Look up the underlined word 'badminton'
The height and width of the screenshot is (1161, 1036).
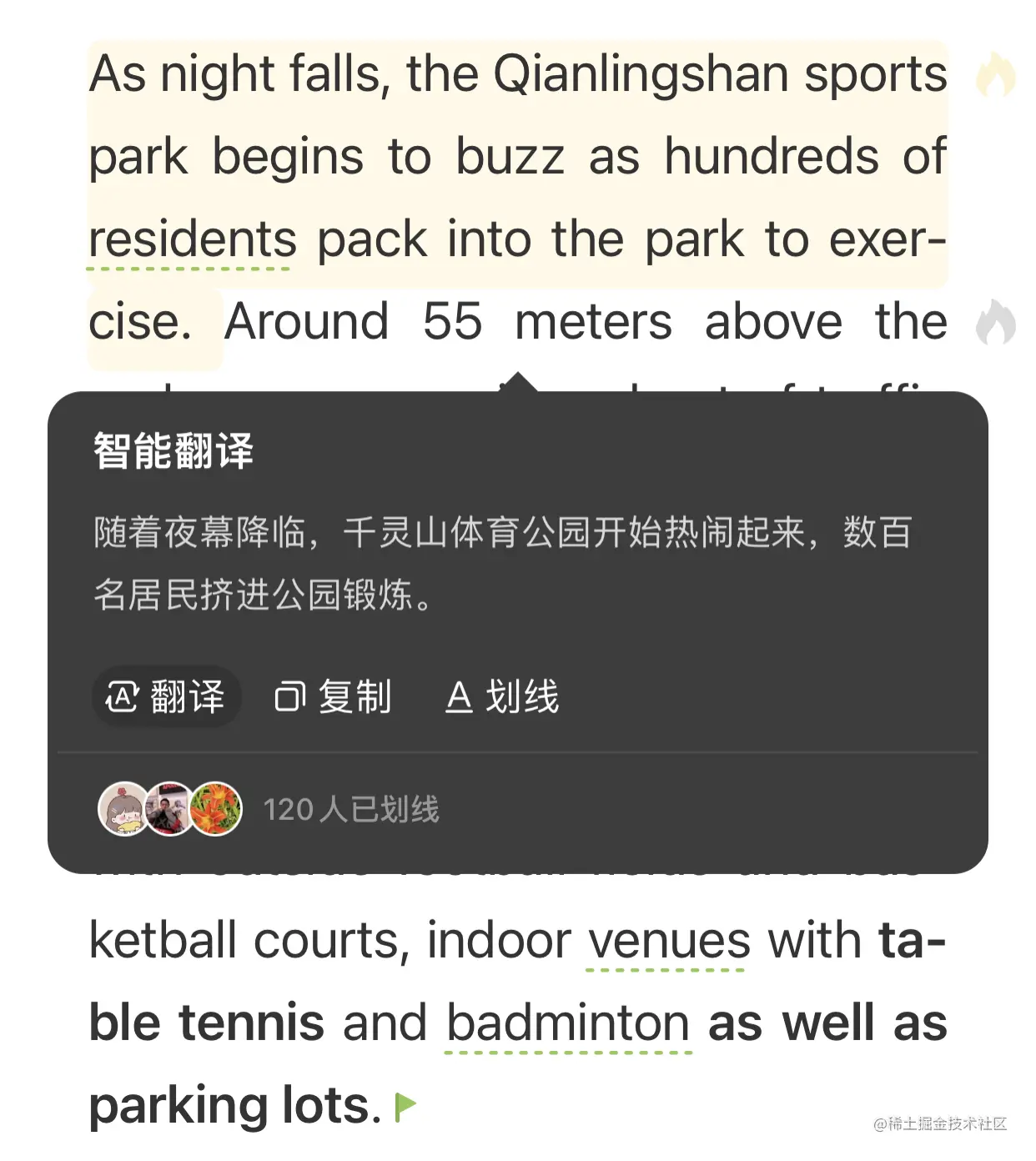pos(568,1023)
